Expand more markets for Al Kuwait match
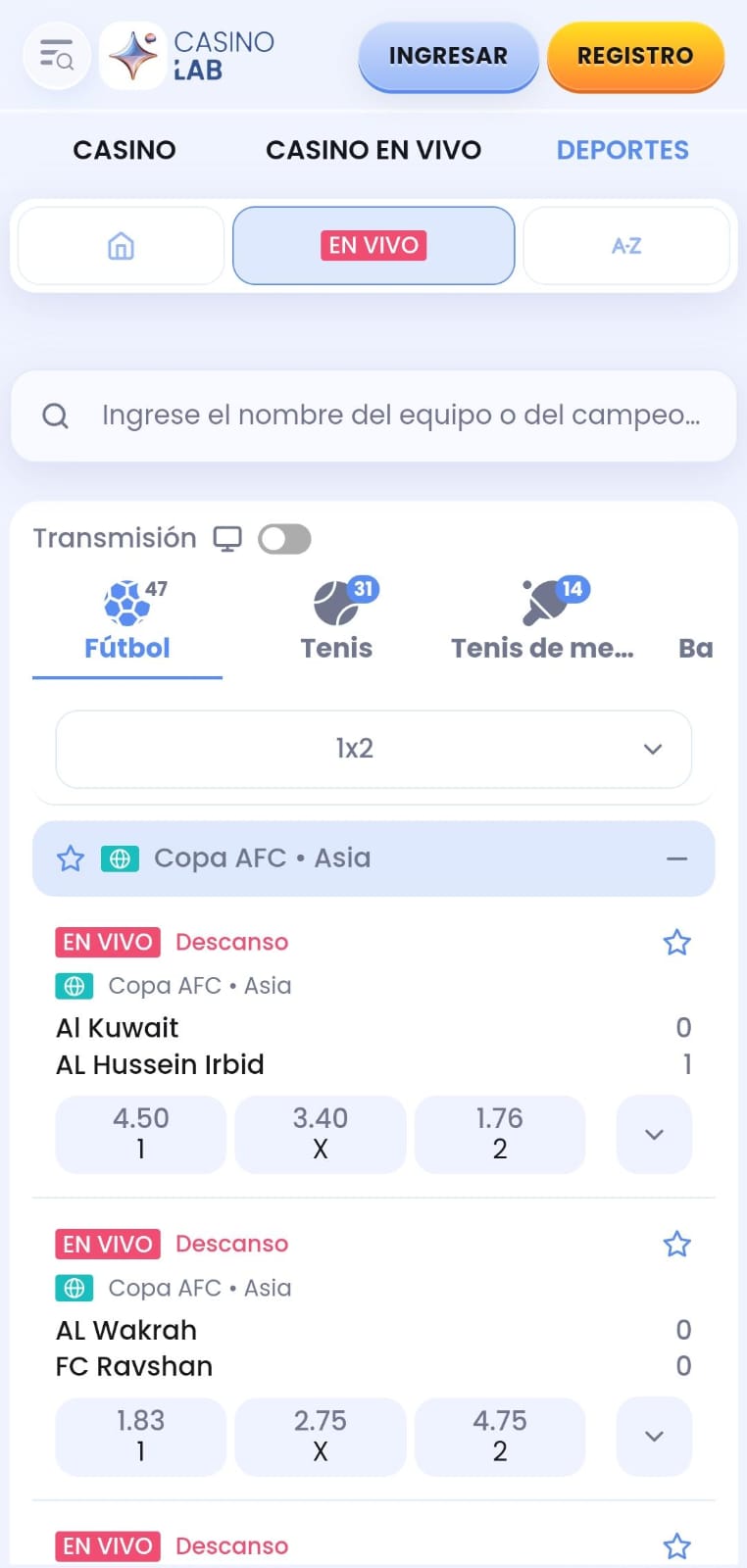 click(654, 1134)
